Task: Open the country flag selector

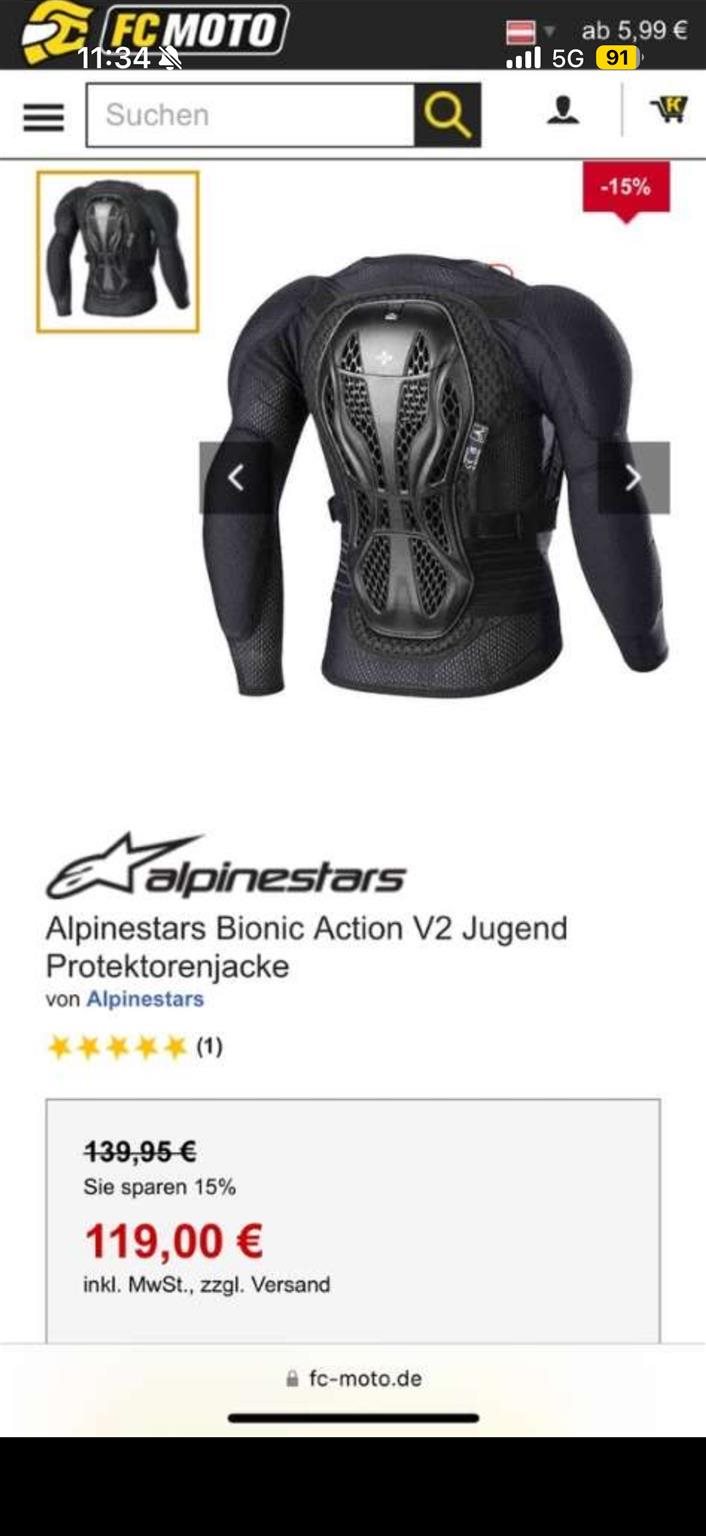Action: 521,32
